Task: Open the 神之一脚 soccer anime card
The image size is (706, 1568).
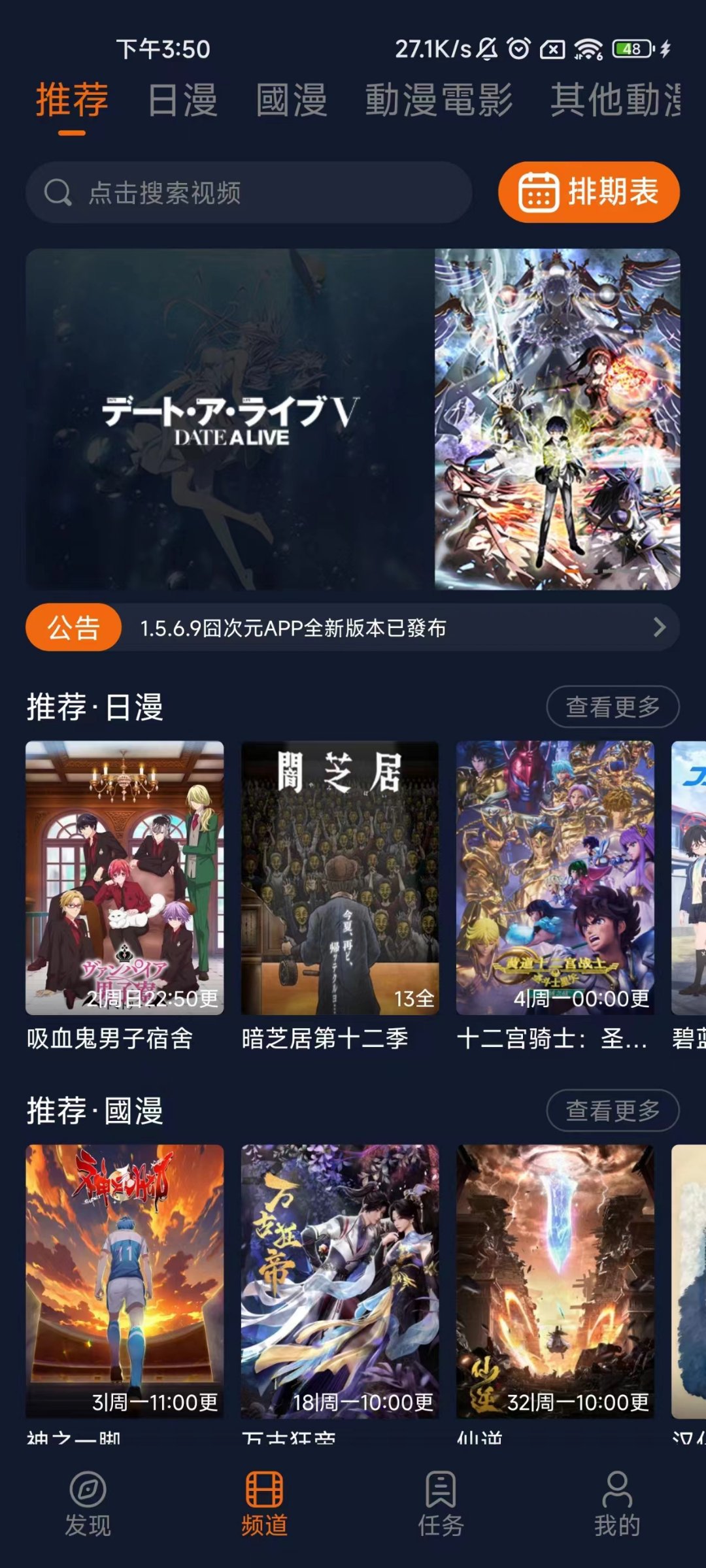Action: click(x=124, y=1281)
